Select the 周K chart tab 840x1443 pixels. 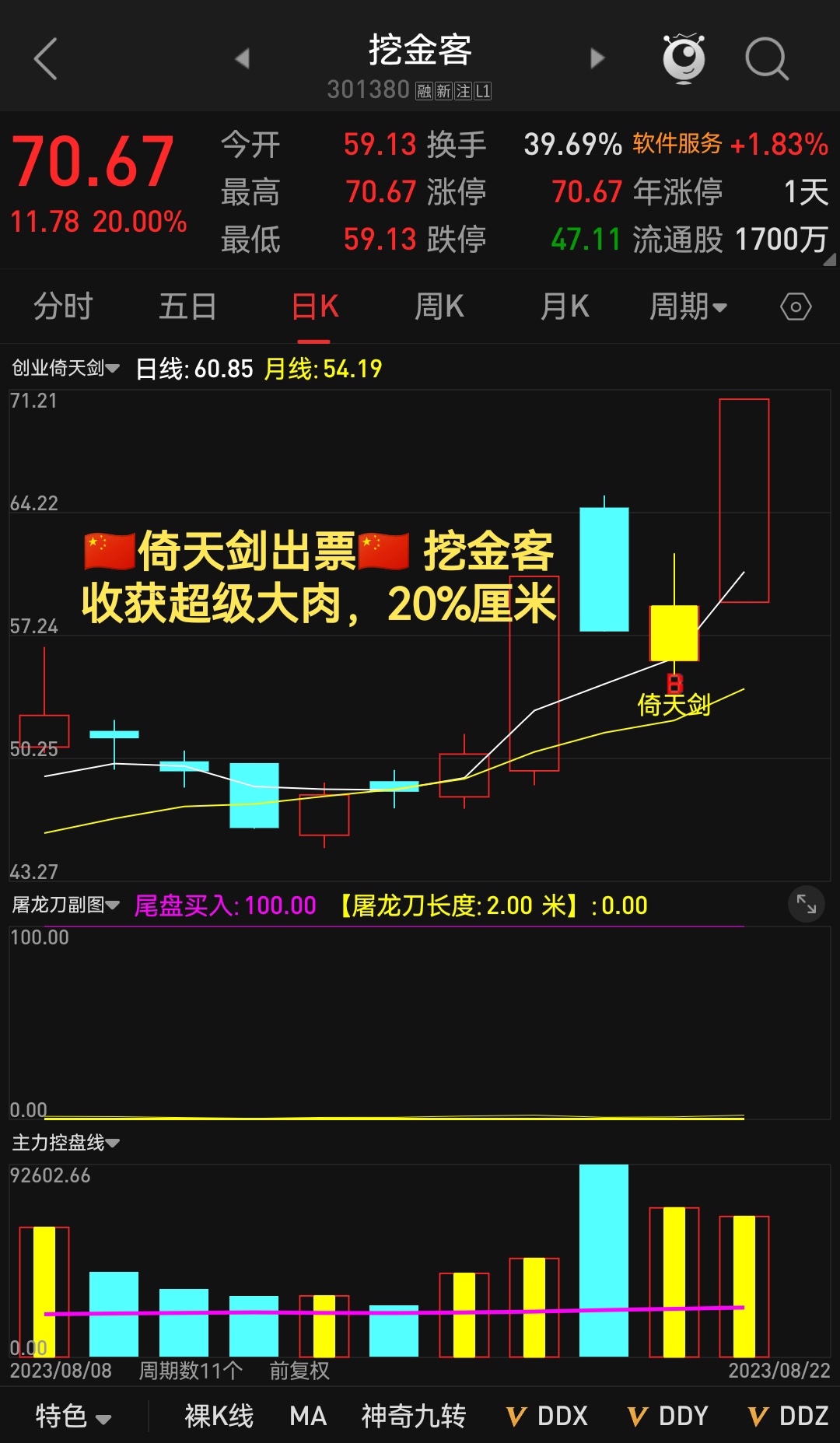439,306
